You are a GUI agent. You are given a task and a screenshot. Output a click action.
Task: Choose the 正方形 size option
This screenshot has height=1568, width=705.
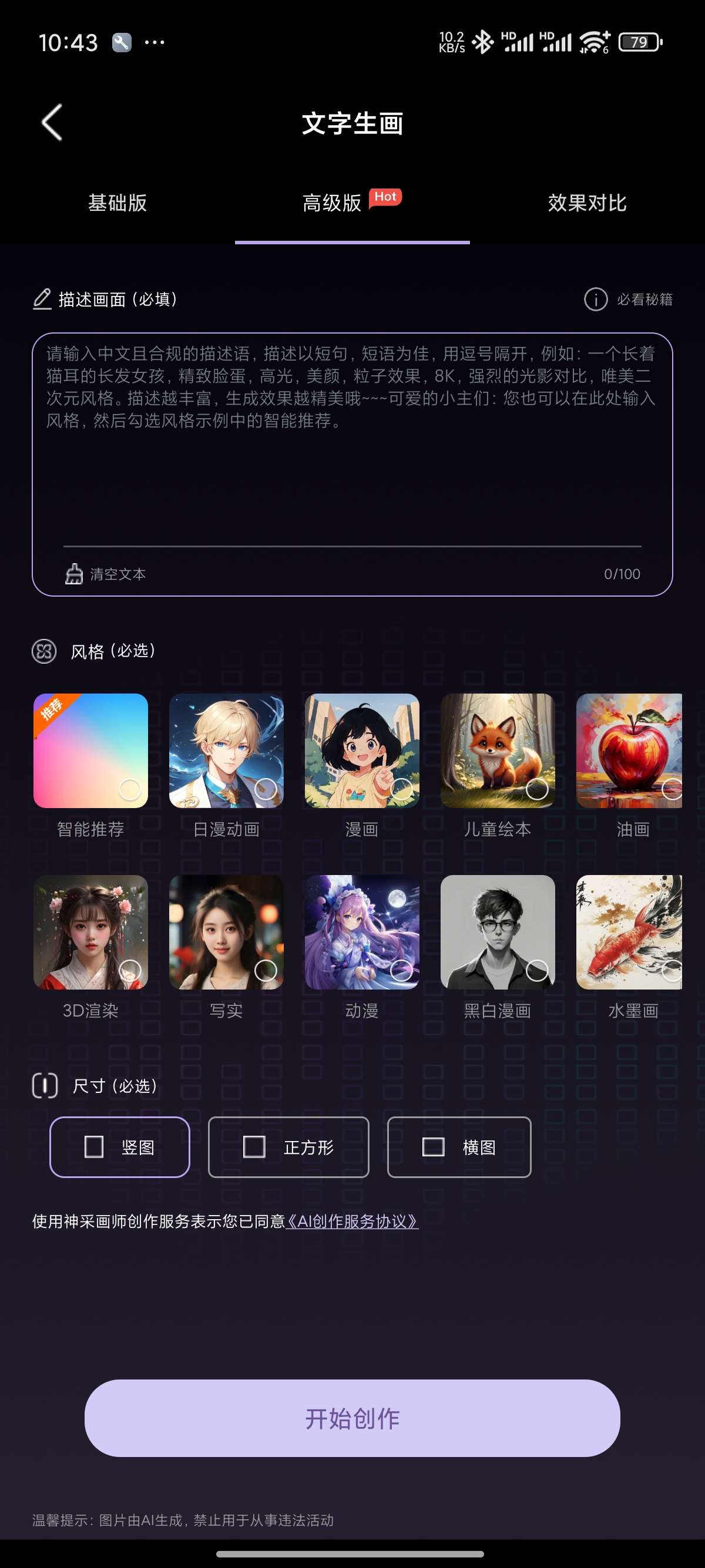point(288,1148)
